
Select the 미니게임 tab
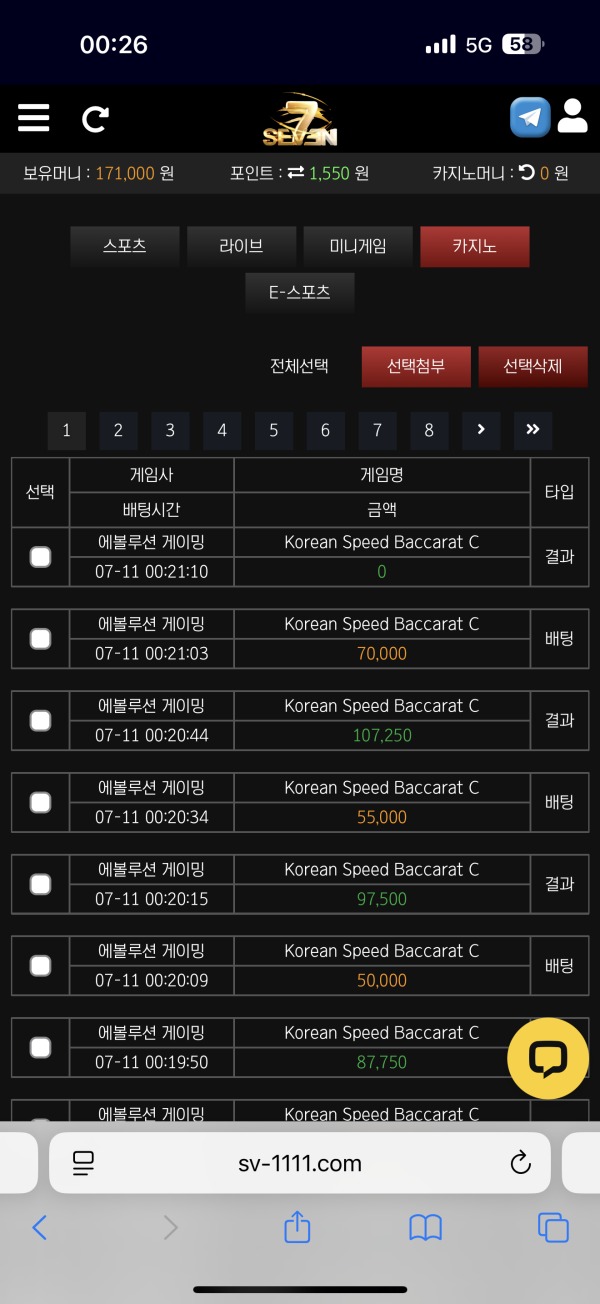pyautogui.click(x=358, y=246)
